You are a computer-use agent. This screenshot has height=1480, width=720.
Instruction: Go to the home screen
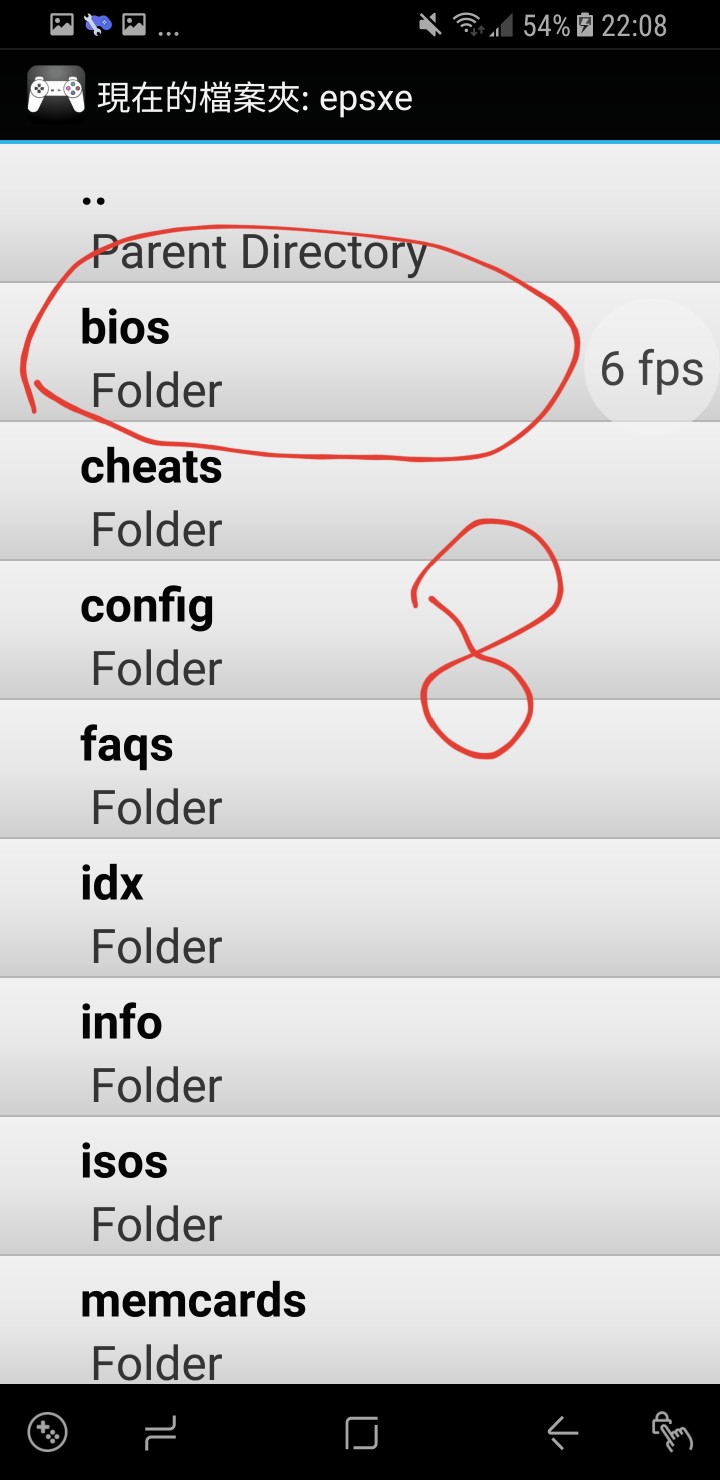tap(361, 1433)
